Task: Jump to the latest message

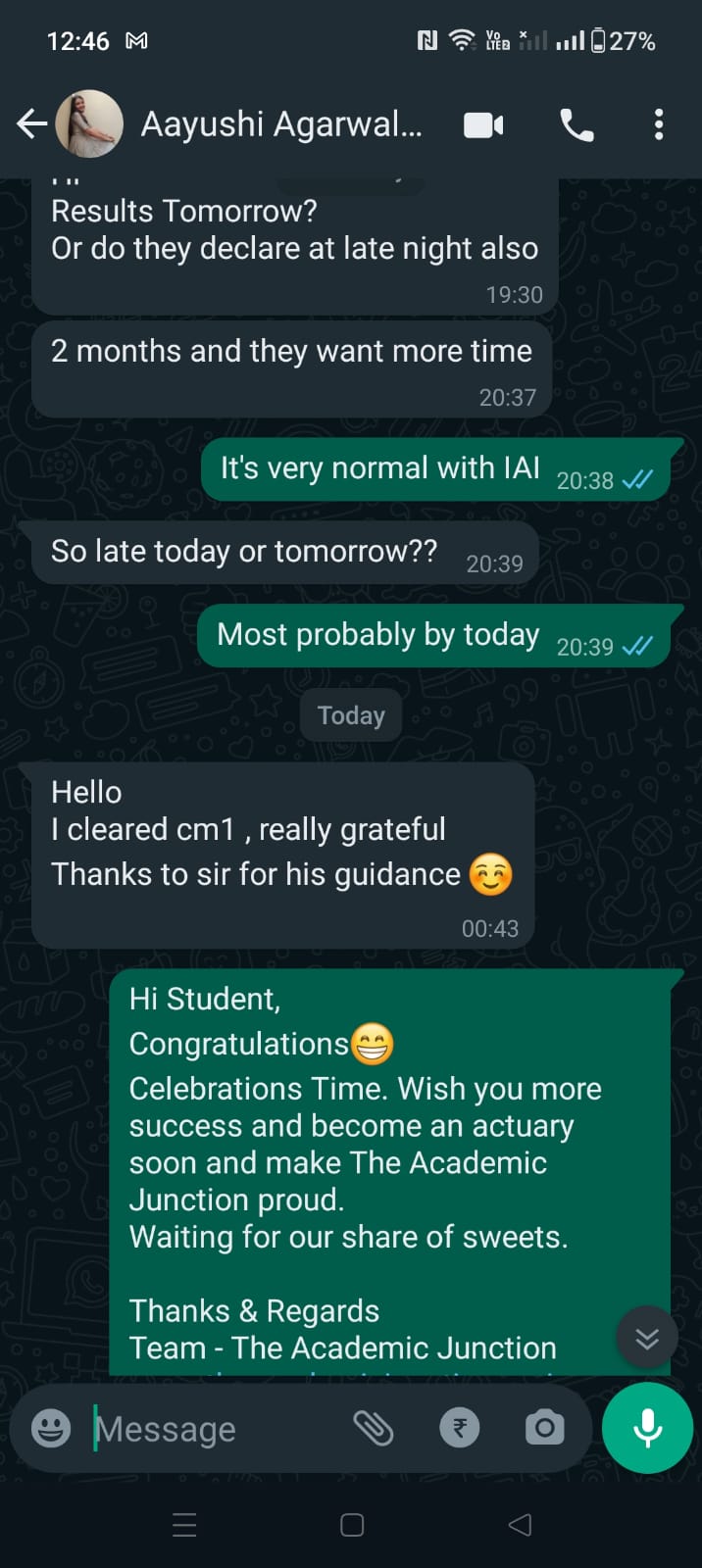Action: pyautogui.click(x=646, y=1339)
